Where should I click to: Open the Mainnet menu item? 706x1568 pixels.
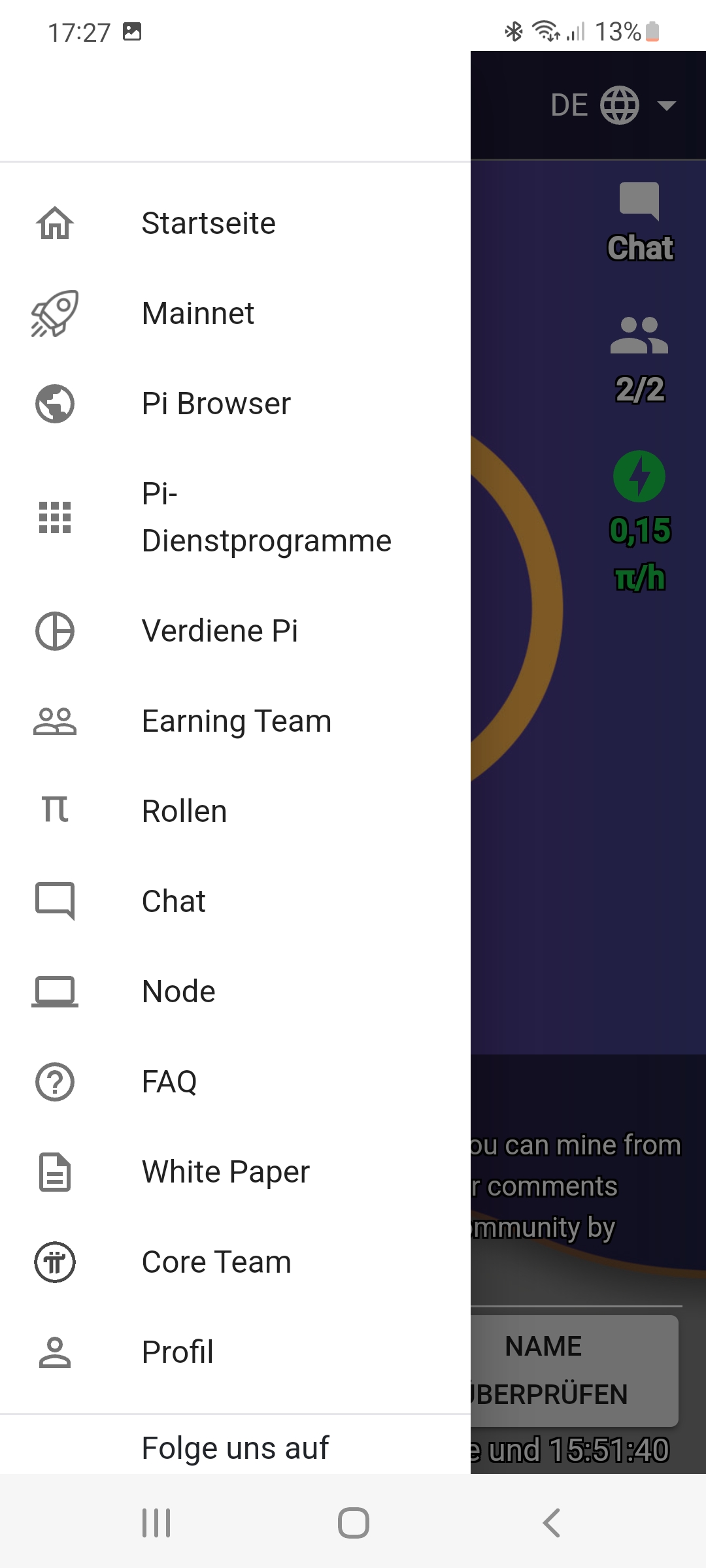[x=197, y=314]
